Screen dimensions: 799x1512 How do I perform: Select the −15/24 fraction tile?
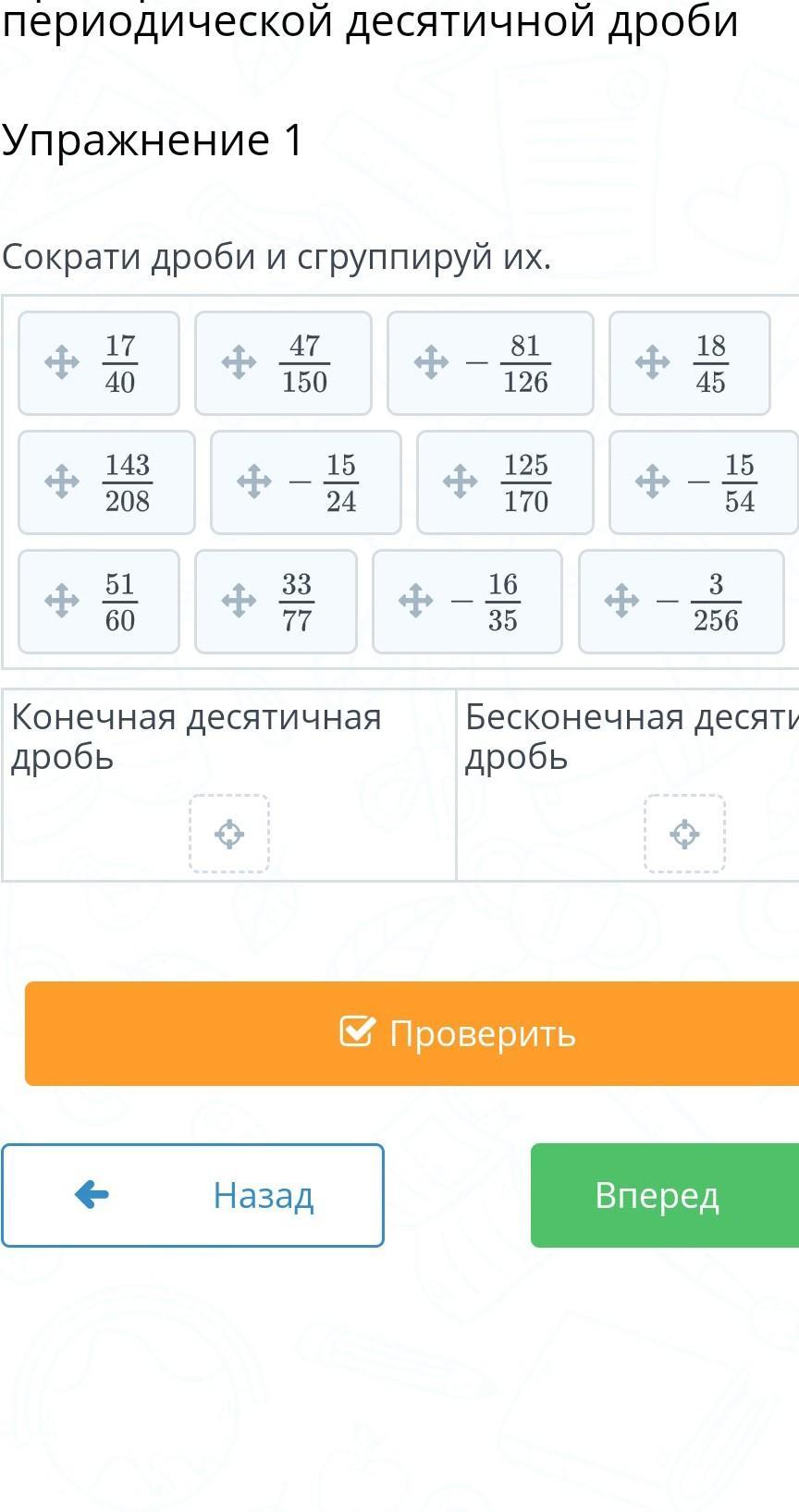(x=305, y=482)
